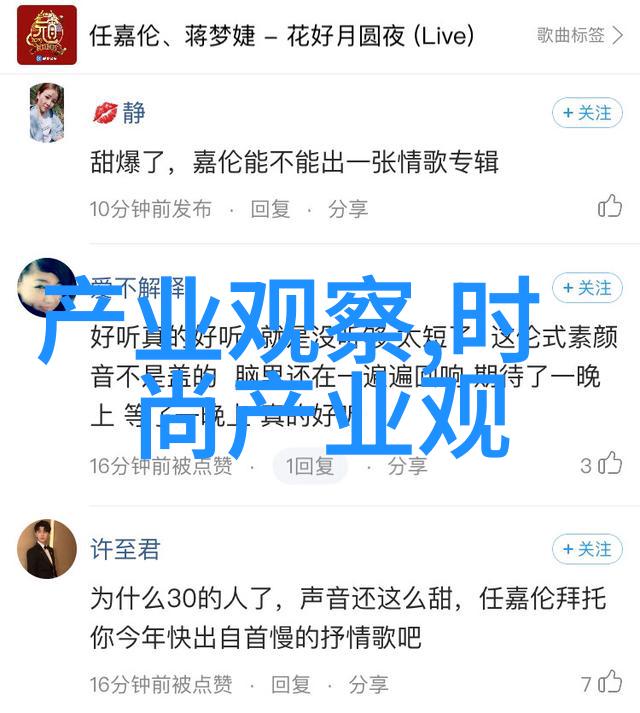640x713 pixels.
Task: Reply to 静's comment
Action: click(x=270, y=208)
